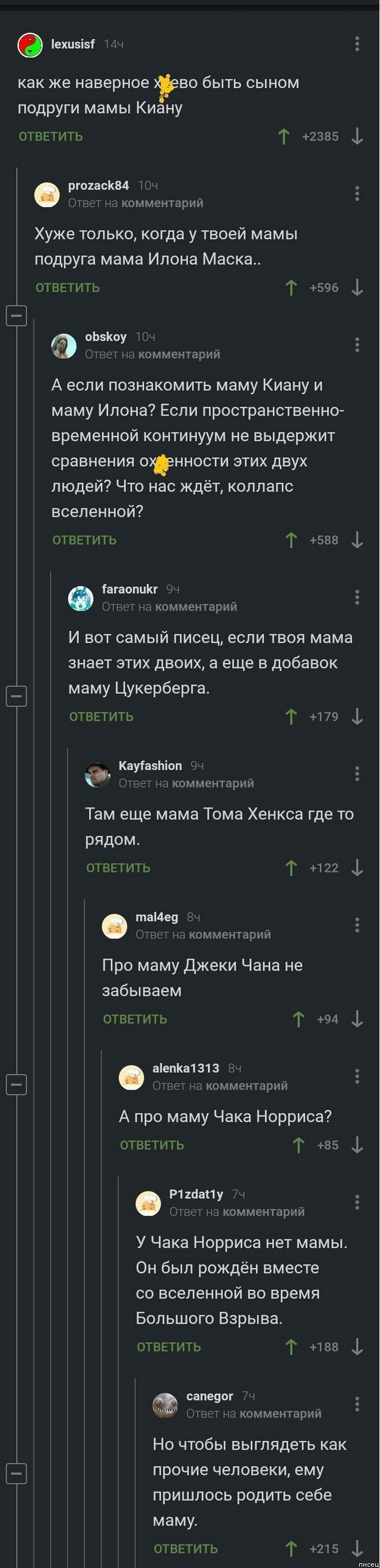Open overflow menu on lexusisf's comment
This screenshot has height=1568, width=380.
pyautogui.click(x=357, y=44)
